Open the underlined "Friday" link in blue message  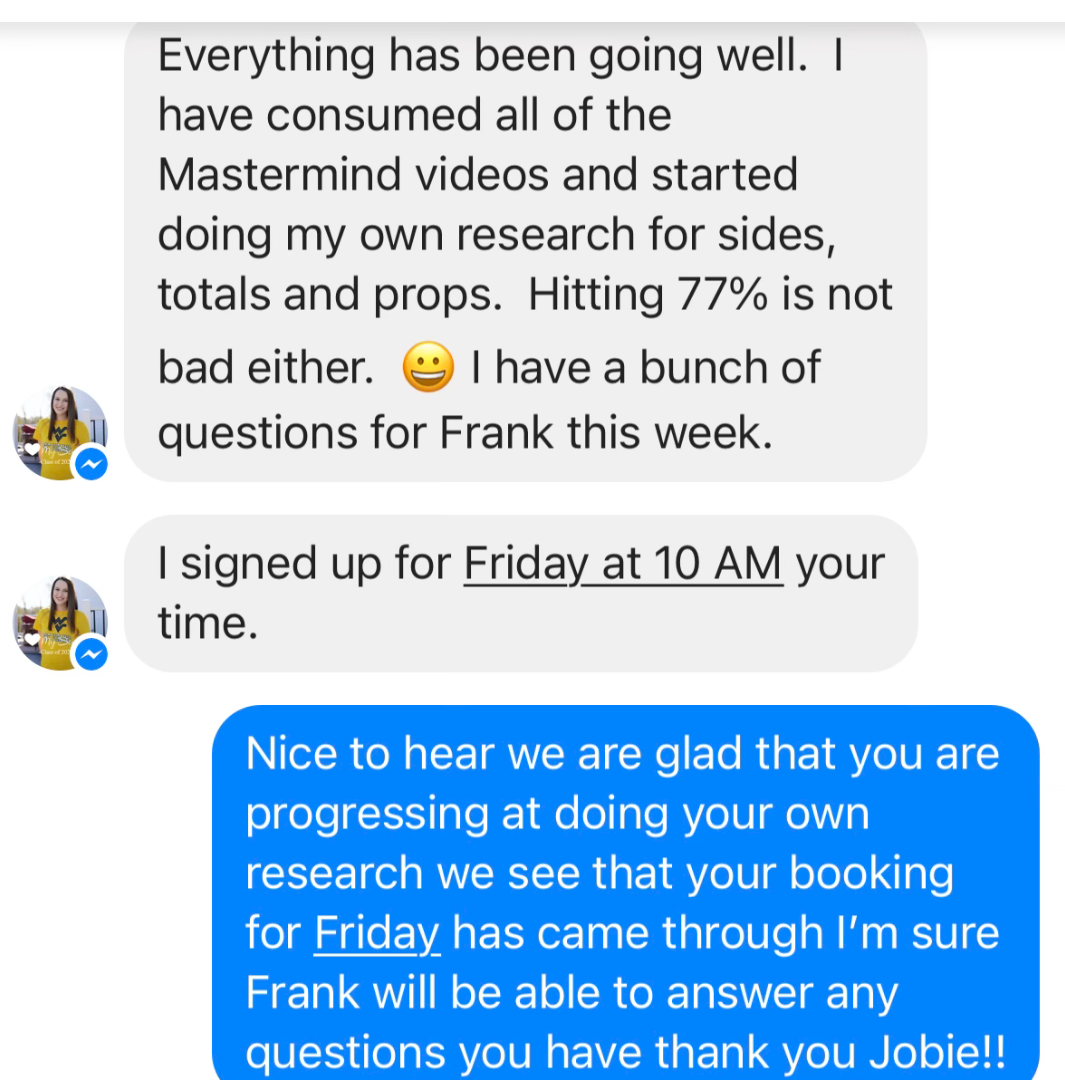[376, 933]
